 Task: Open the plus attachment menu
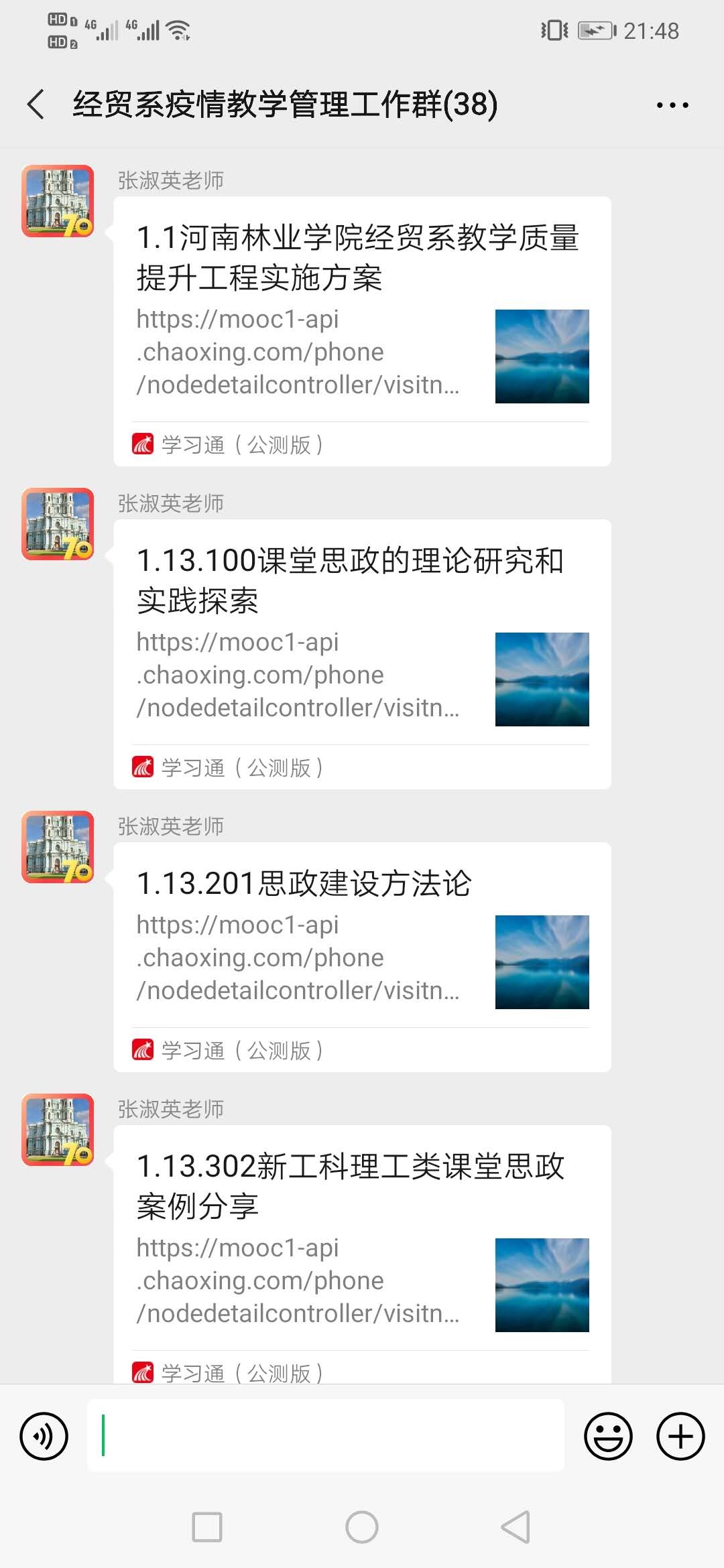click(x=680, y=1436)
